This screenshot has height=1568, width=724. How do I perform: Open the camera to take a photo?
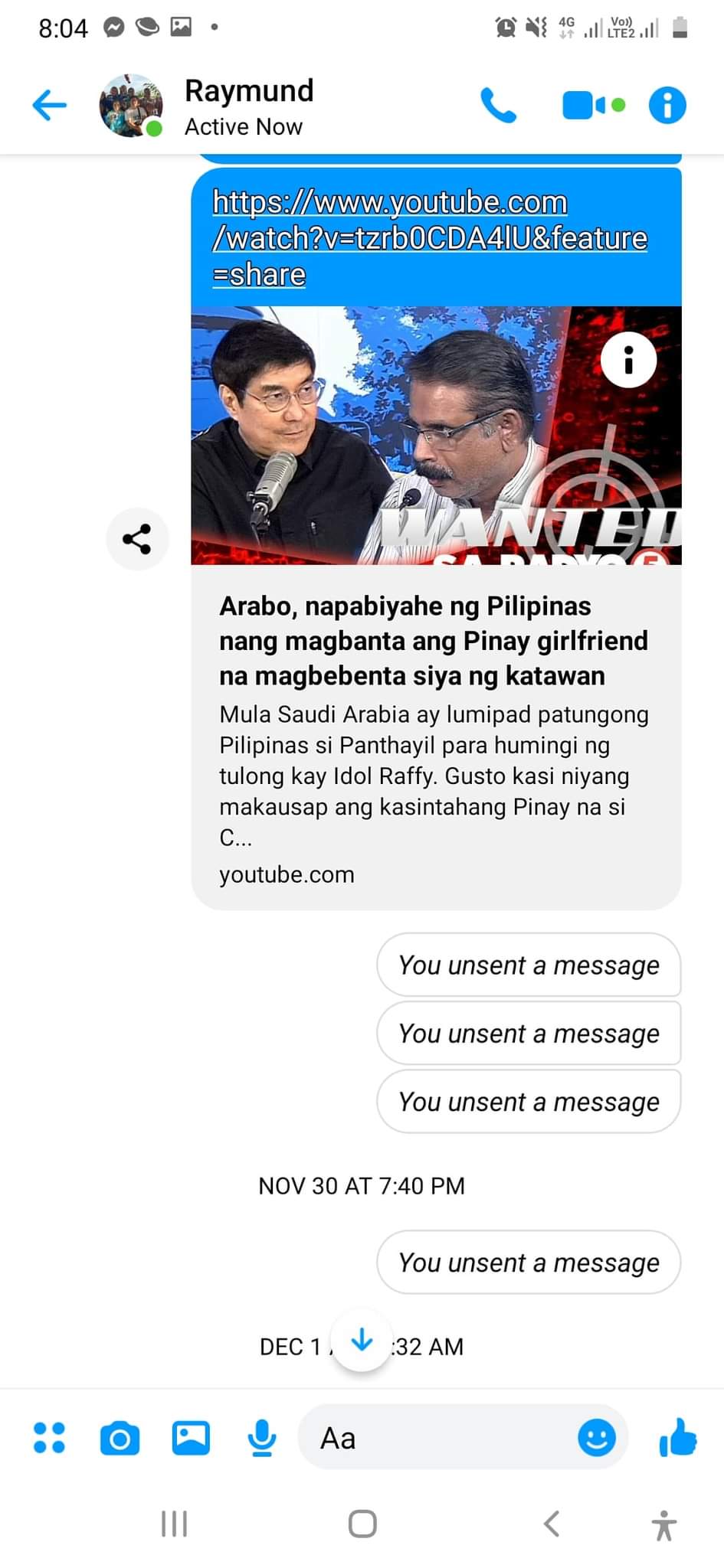pyautogui.click(x=120, y=1438)
